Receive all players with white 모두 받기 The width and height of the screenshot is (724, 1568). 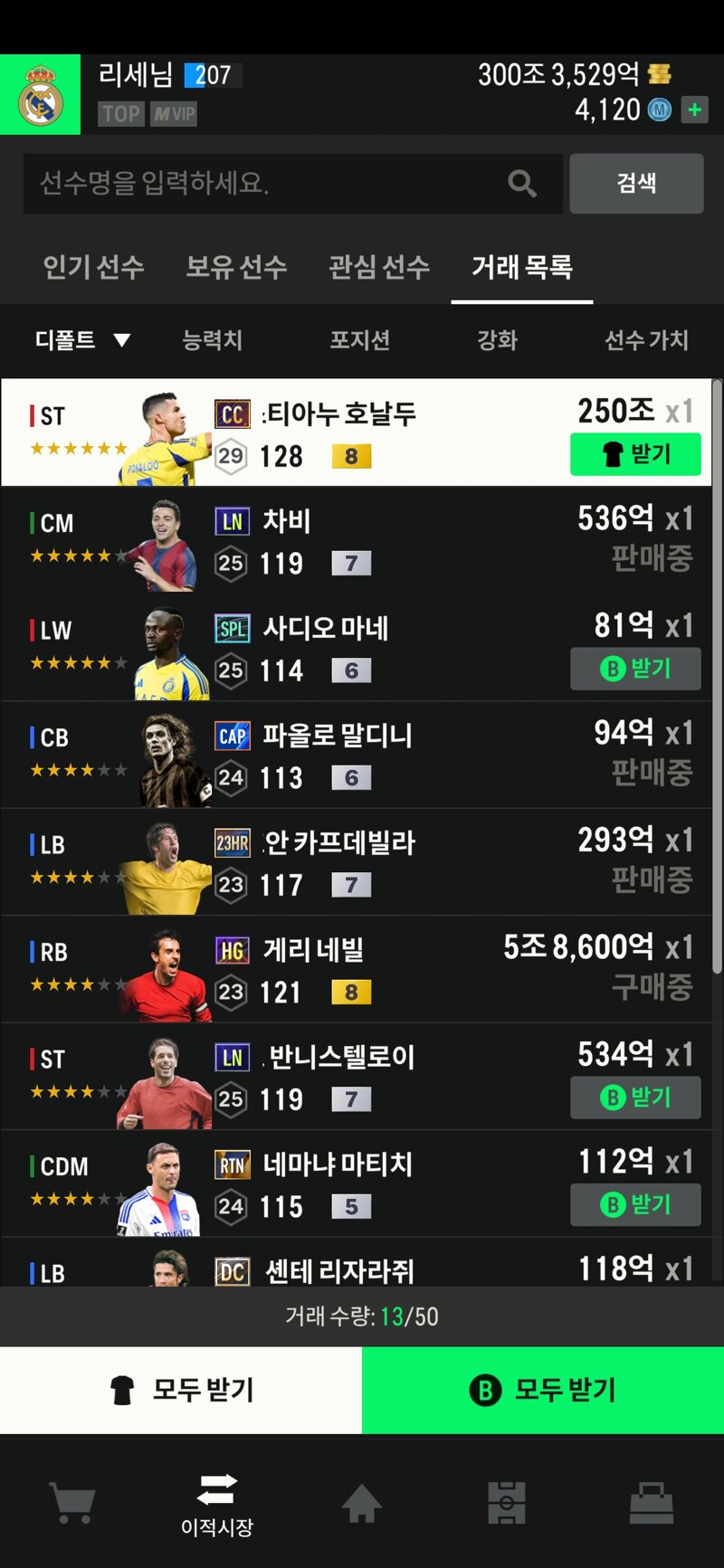coord(181,1390)
